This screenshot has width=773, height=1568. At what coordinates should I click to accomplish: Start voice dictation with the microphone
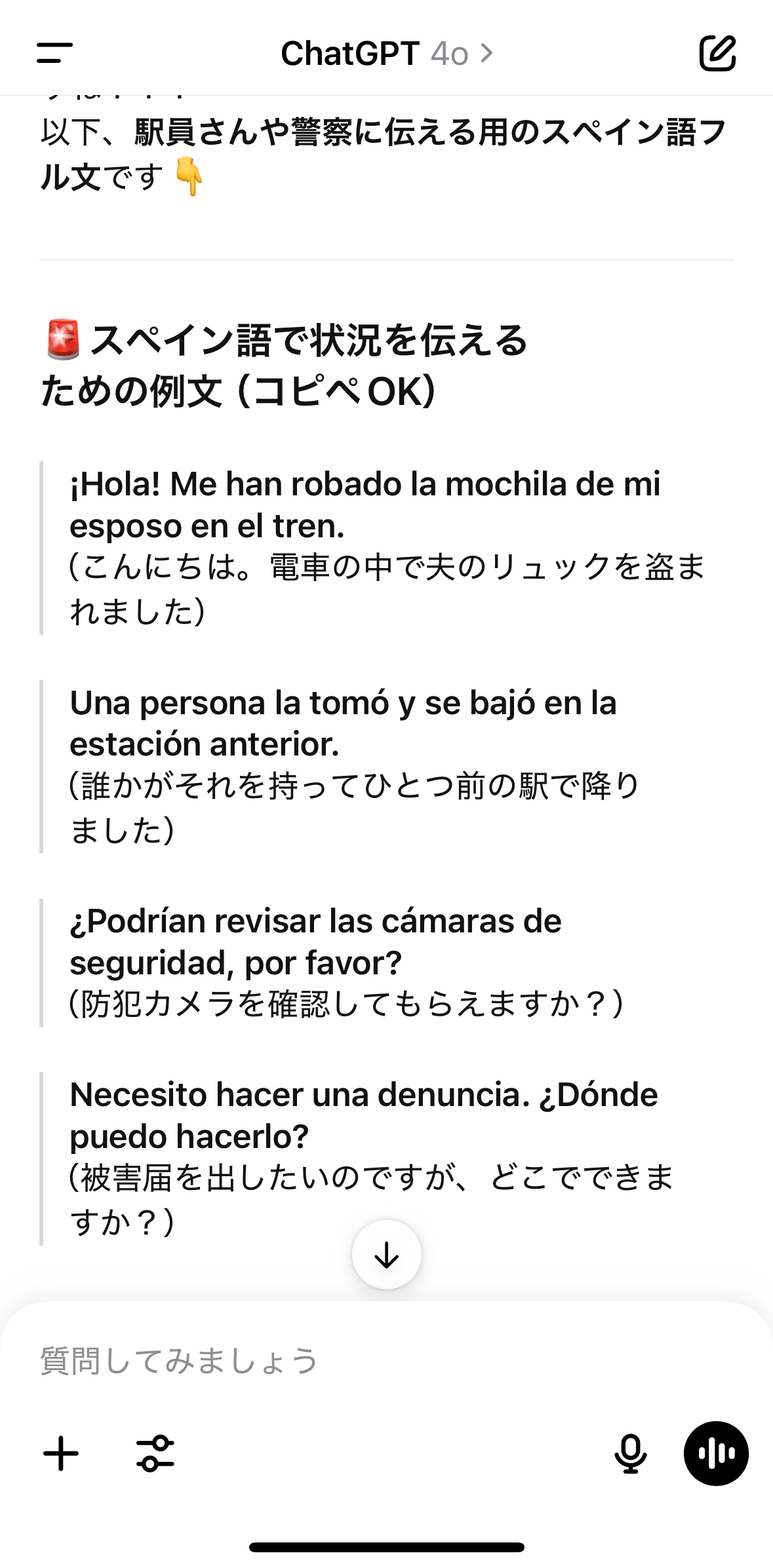(630, 1453)
